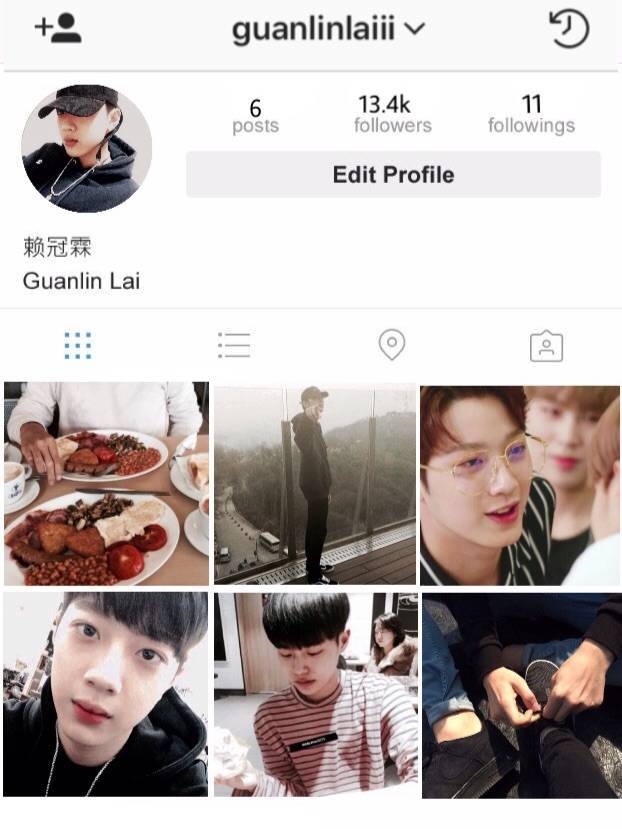Open the photo map location tab

(391, 346)
